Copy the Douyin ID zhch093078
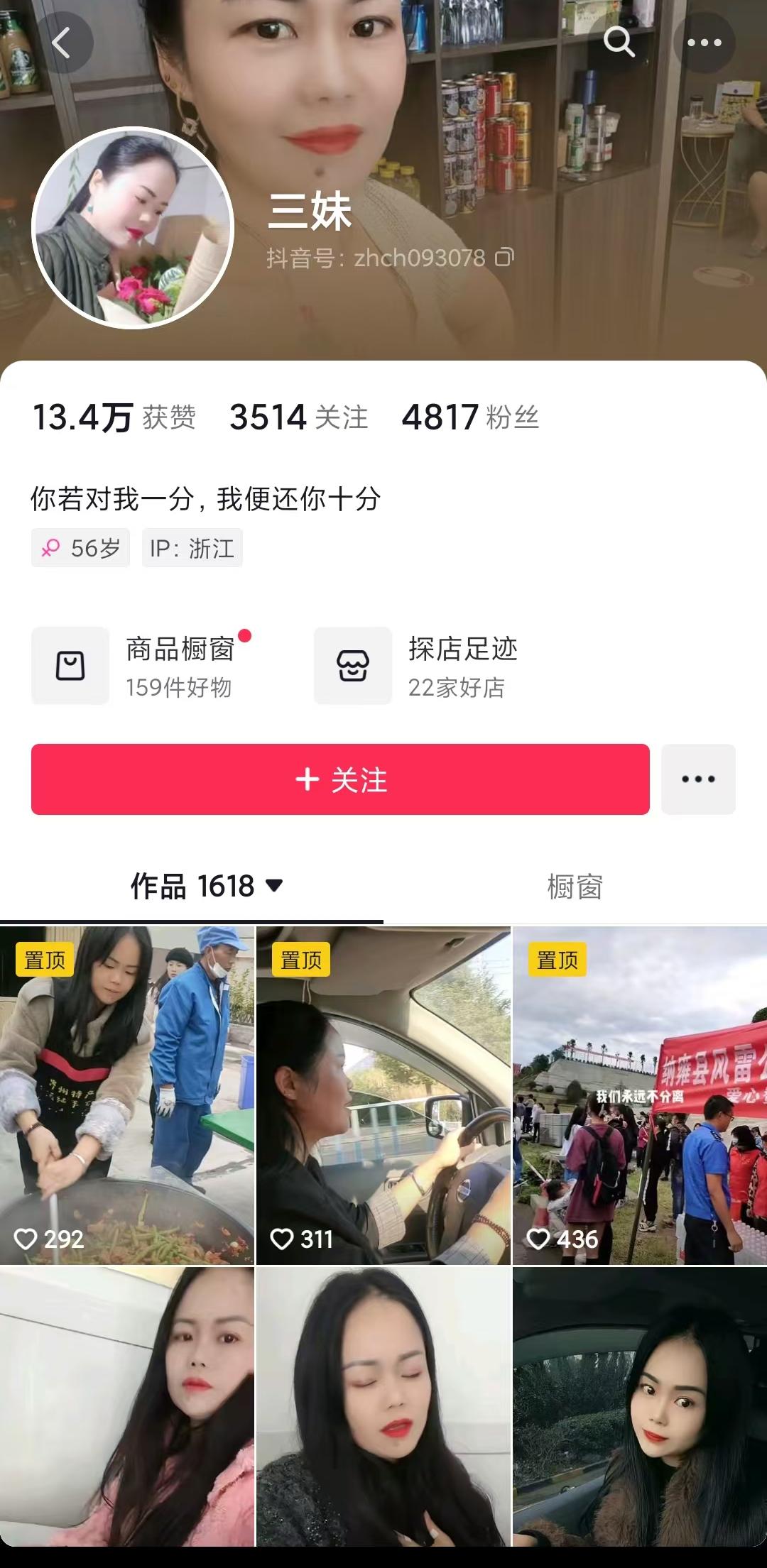 tap(504, 257)
